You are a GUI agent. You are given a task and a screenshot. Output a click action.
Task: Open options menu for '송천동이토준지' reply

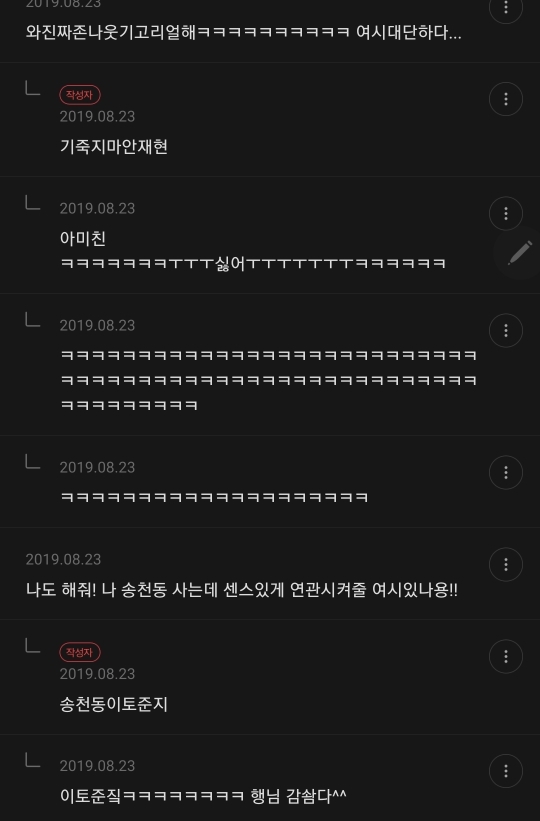point(505,657)
